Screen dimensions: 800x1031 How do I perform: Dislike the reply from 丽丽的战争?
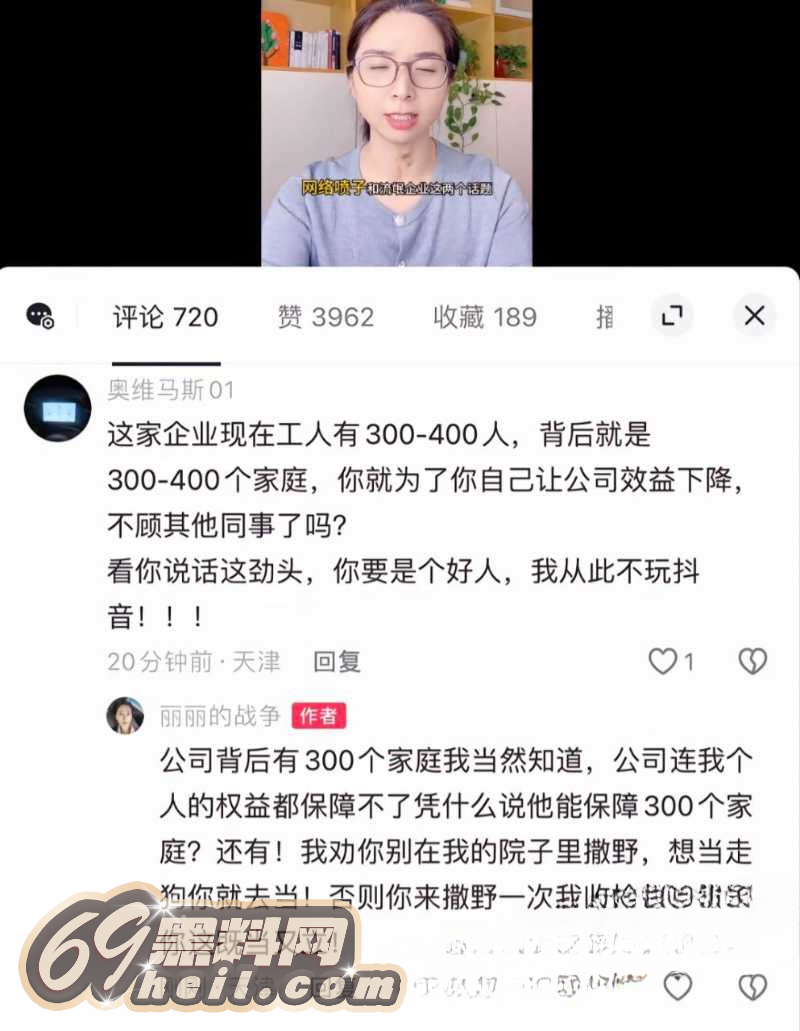click(x=752, y=987)
